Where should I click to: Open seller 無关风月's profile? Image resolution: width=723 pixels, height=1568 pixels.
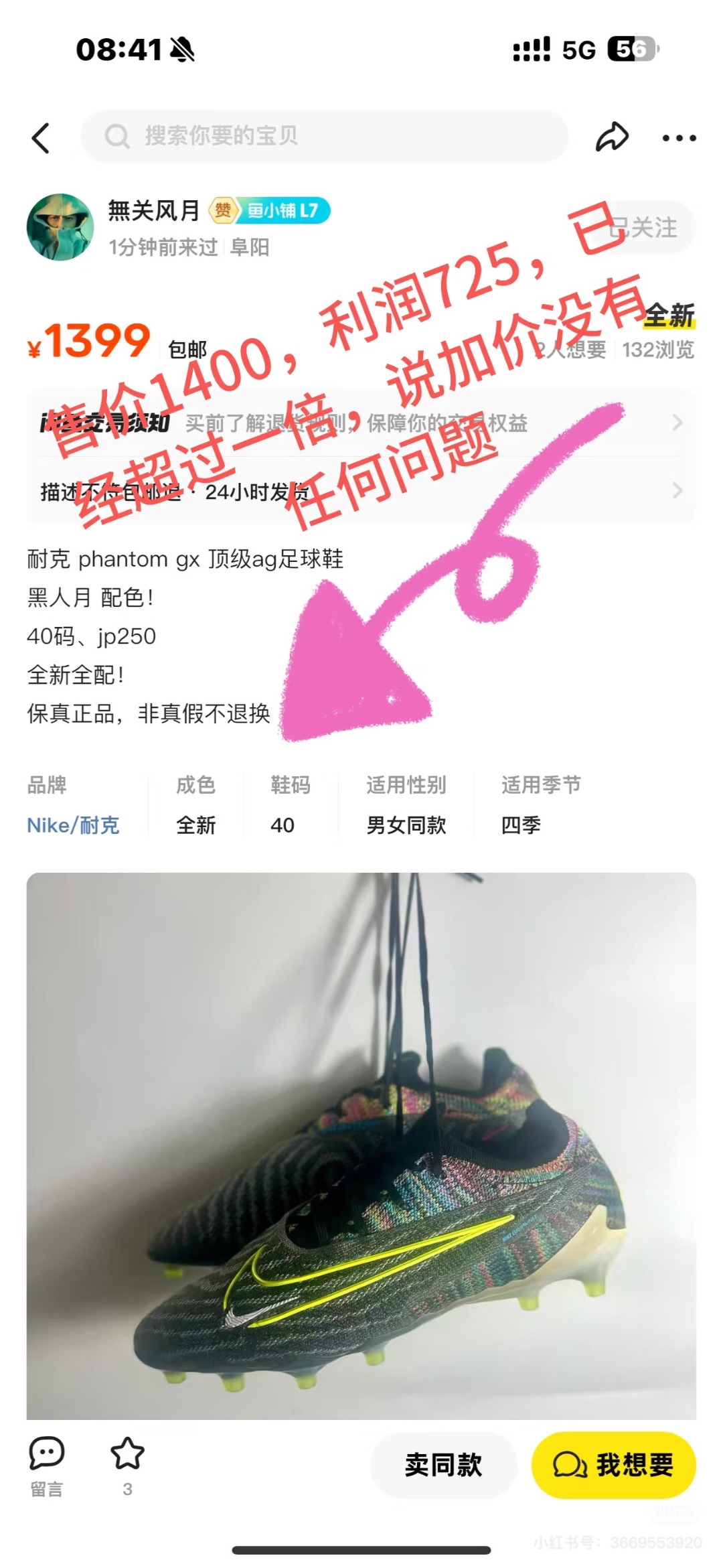pyautogui.click(x=60, y=228)
